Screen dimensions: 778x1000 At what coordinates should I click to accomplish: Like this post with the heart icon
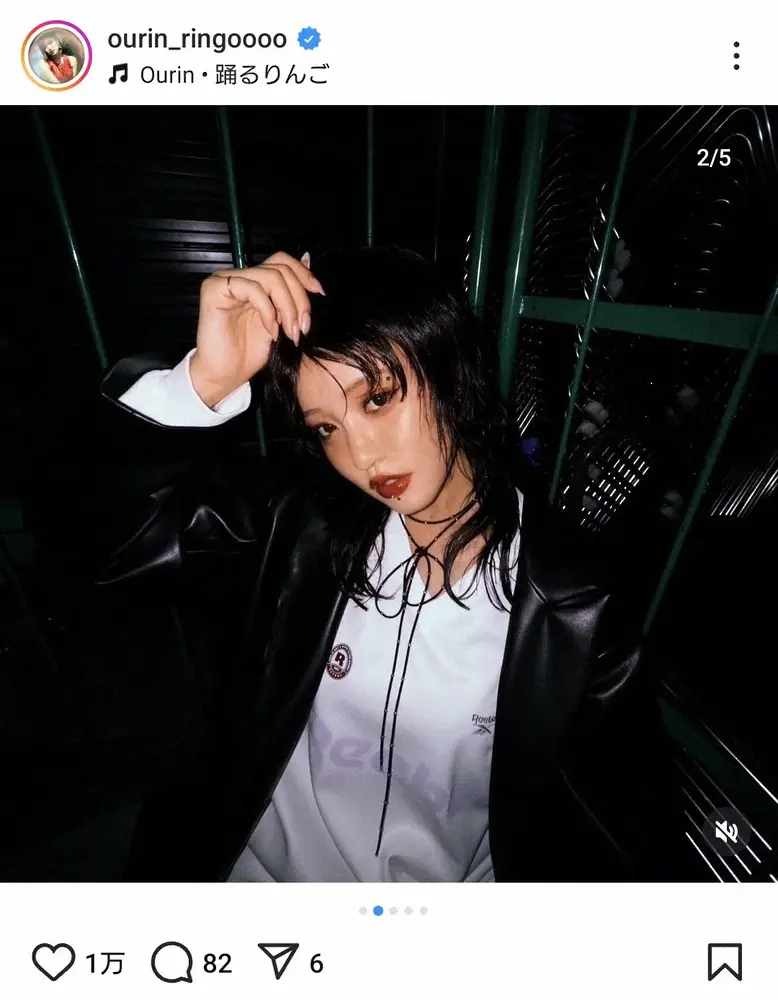pos(53,962)
